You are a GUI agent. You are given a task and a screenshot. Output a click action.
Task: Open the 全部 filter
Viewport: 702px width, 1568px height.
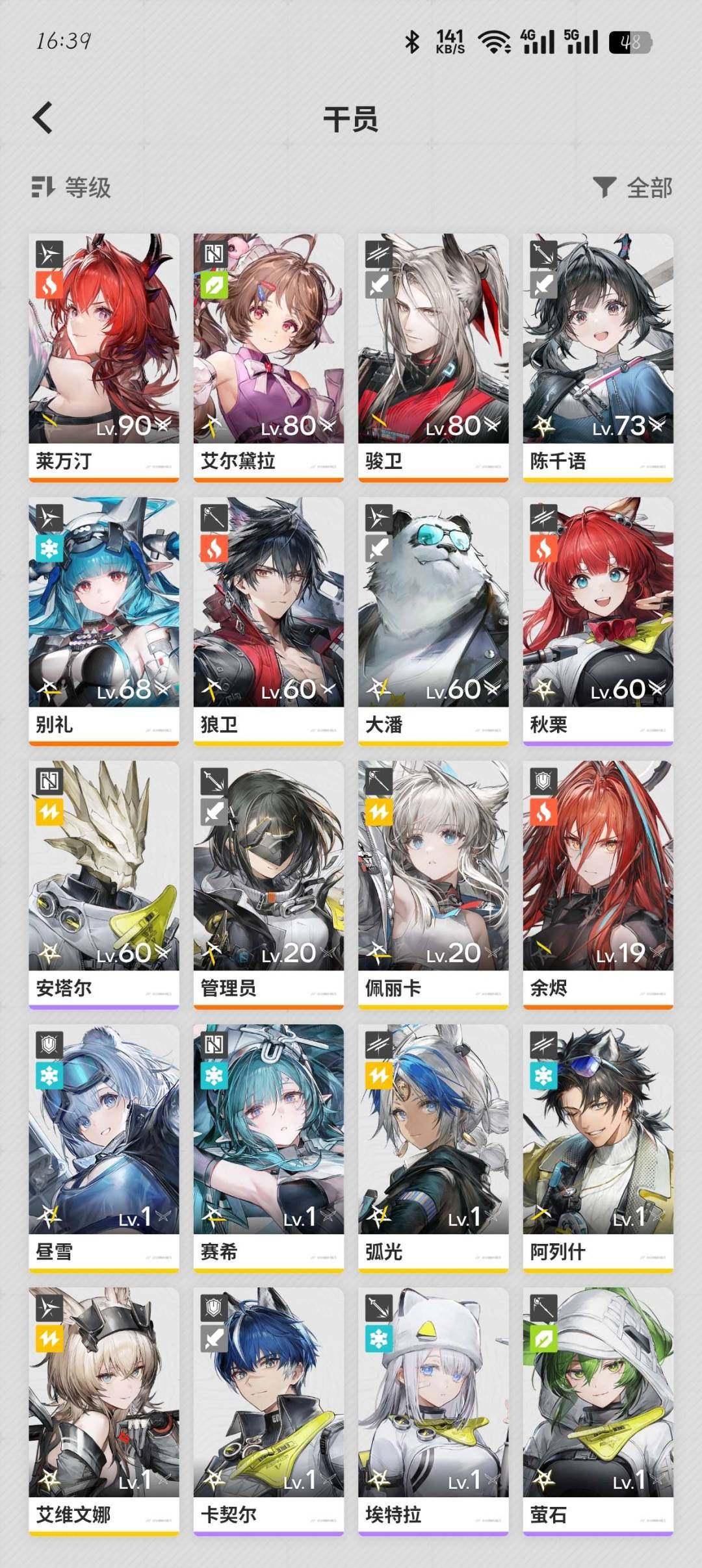(x=632, y=188)
